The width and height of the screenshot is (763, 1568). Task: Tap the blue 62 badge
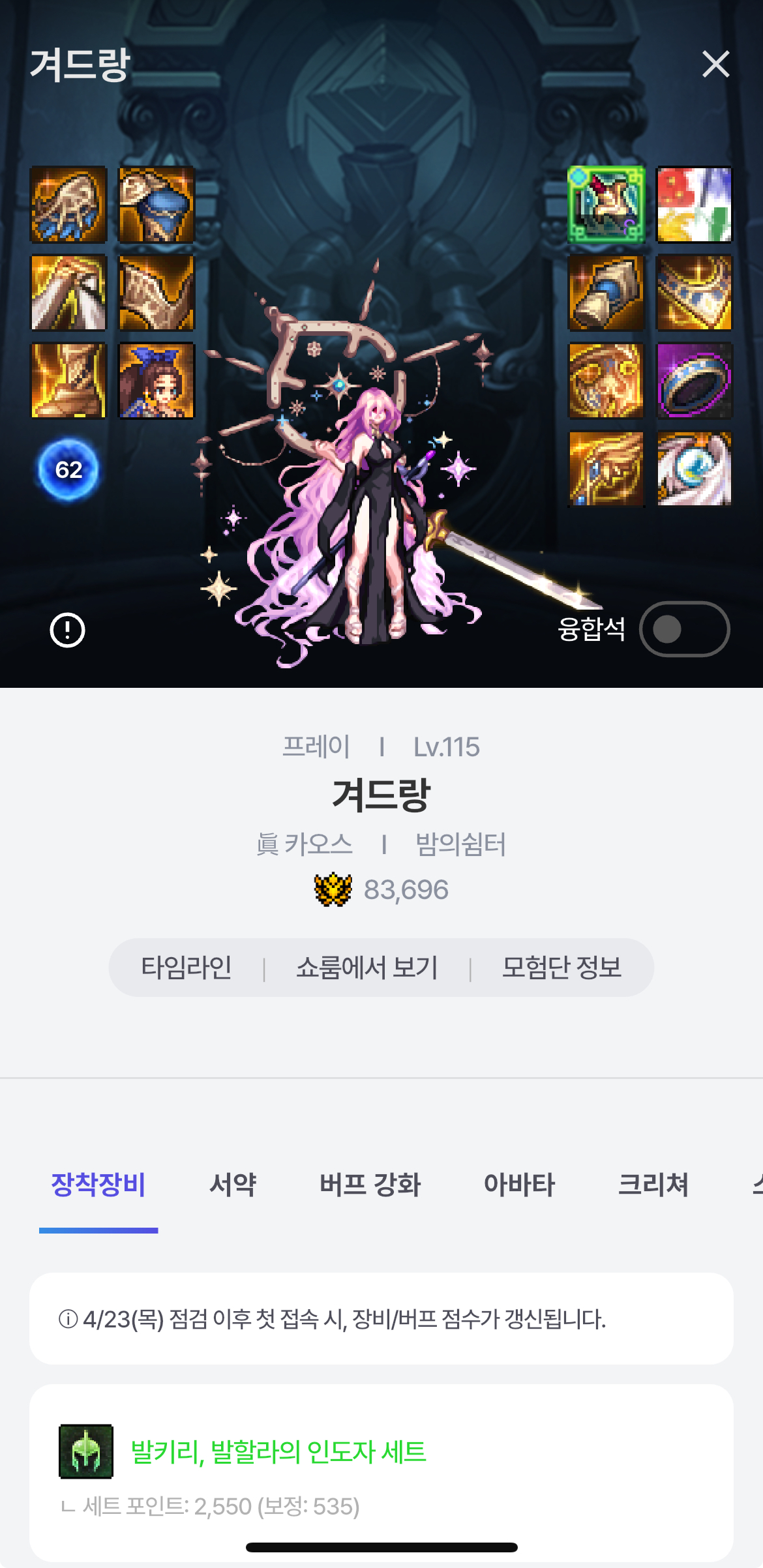coord(68,469)
